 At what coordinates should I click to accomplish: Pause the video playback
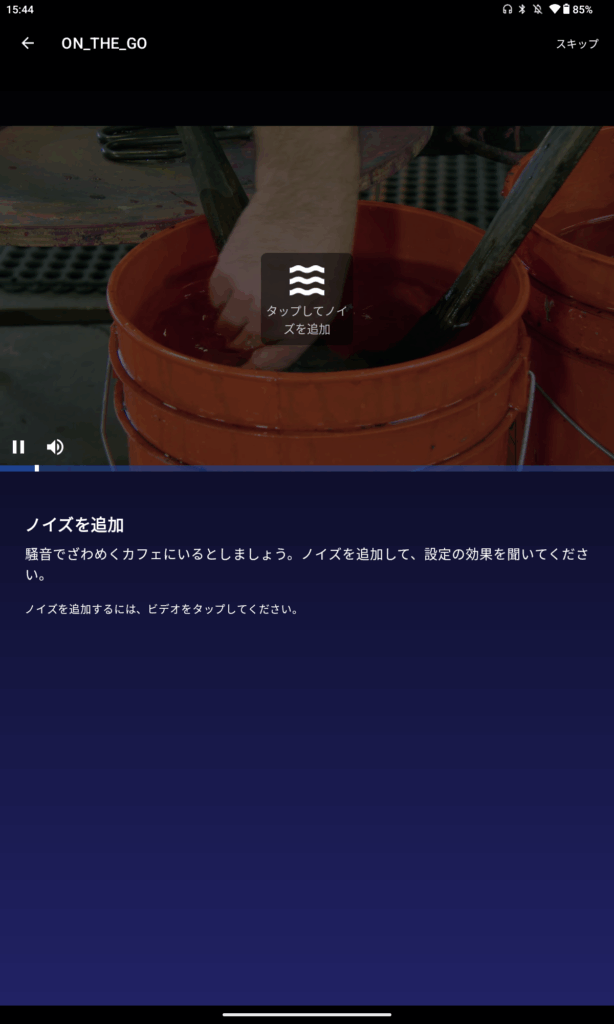pos(18,447)
